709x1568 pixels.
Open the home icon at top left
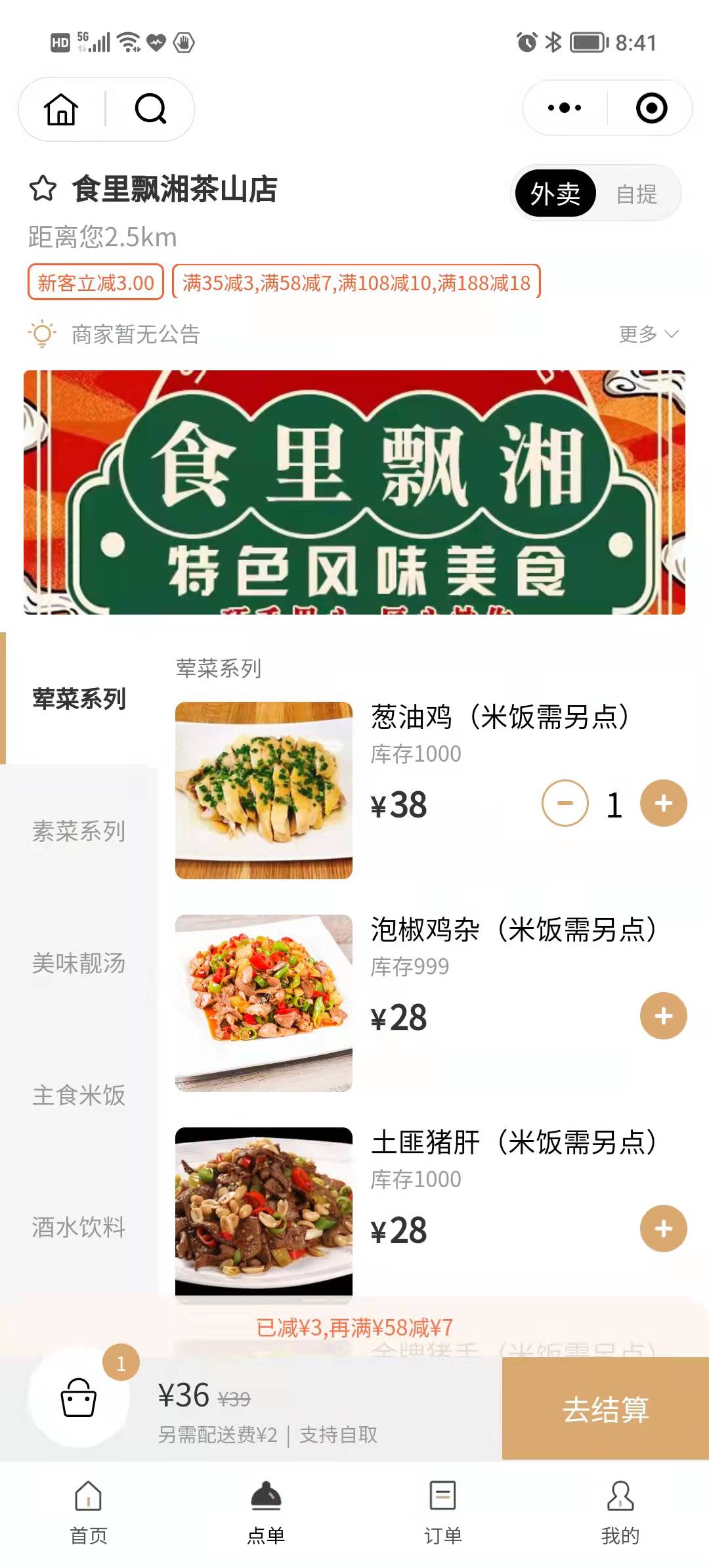[61, 109]
